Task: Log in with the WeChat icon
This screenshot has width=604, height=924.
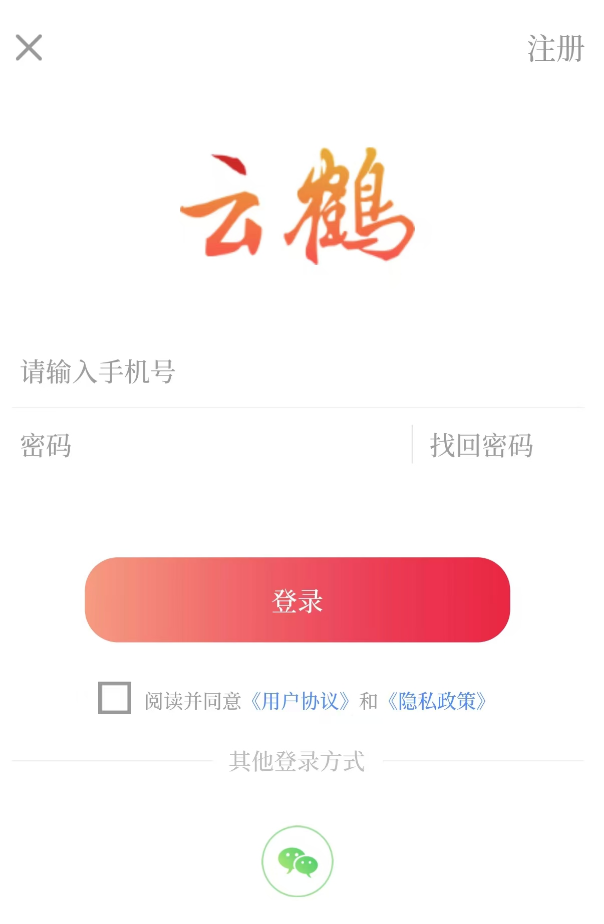Action: pyautogui.click(x=297, y=861)
